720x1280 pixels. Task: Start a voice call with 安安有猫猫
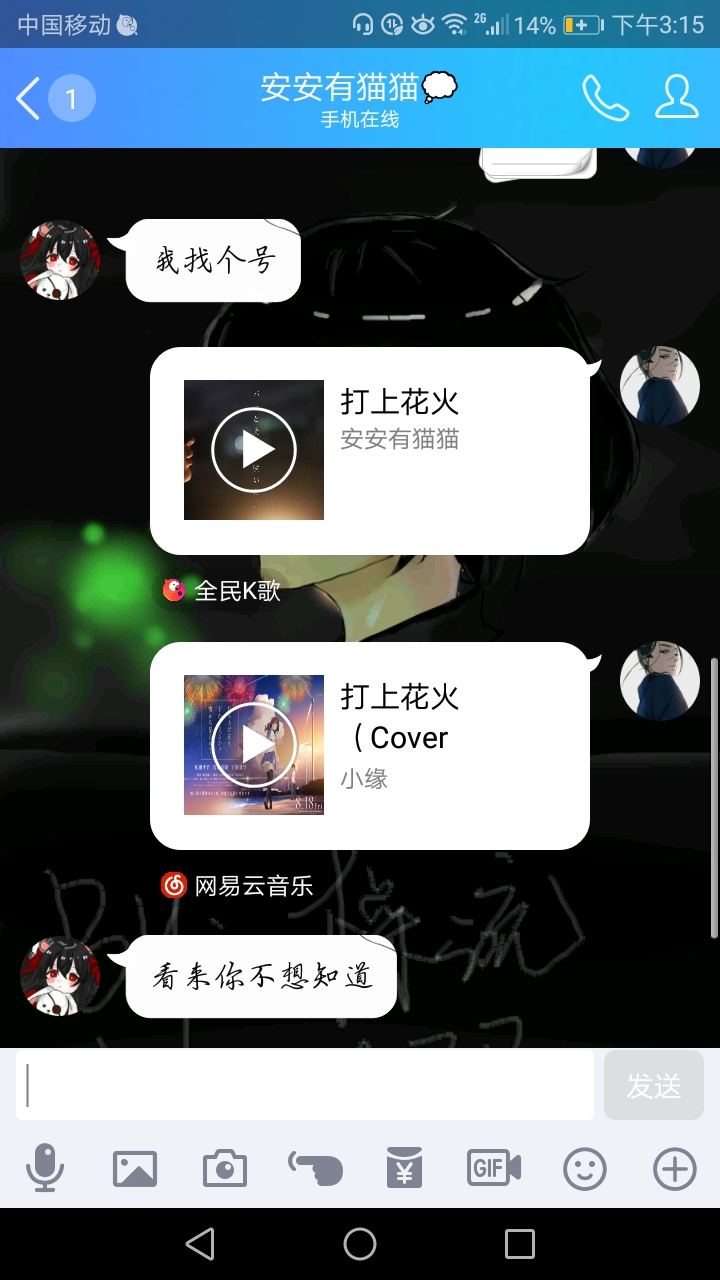(x=605, y=98)
